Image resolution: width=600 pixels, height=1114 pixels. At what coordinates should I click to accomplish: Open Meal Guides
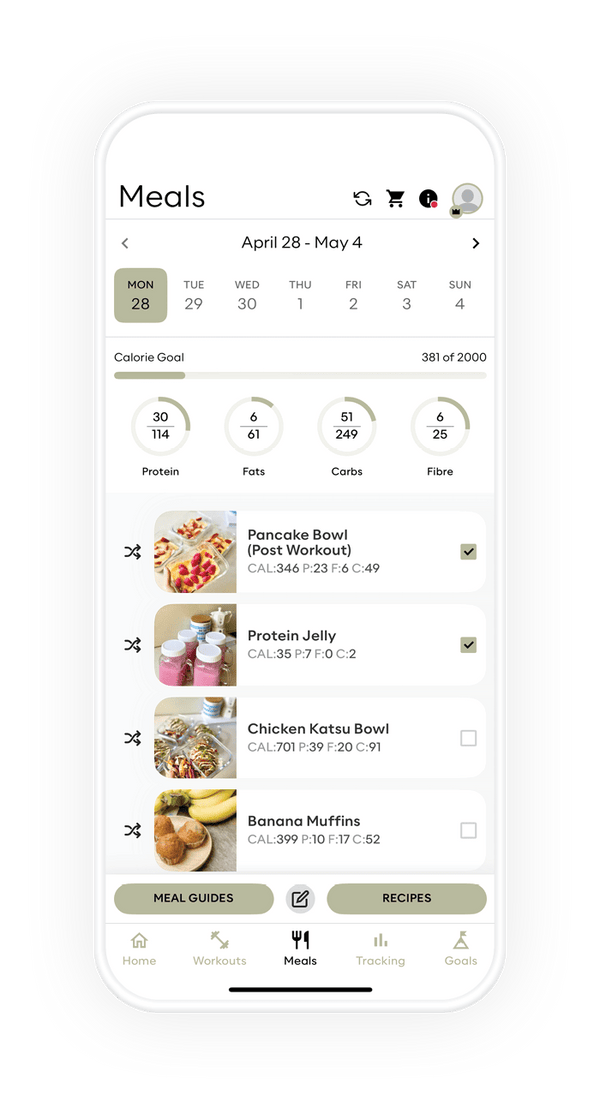coord(193,898)
